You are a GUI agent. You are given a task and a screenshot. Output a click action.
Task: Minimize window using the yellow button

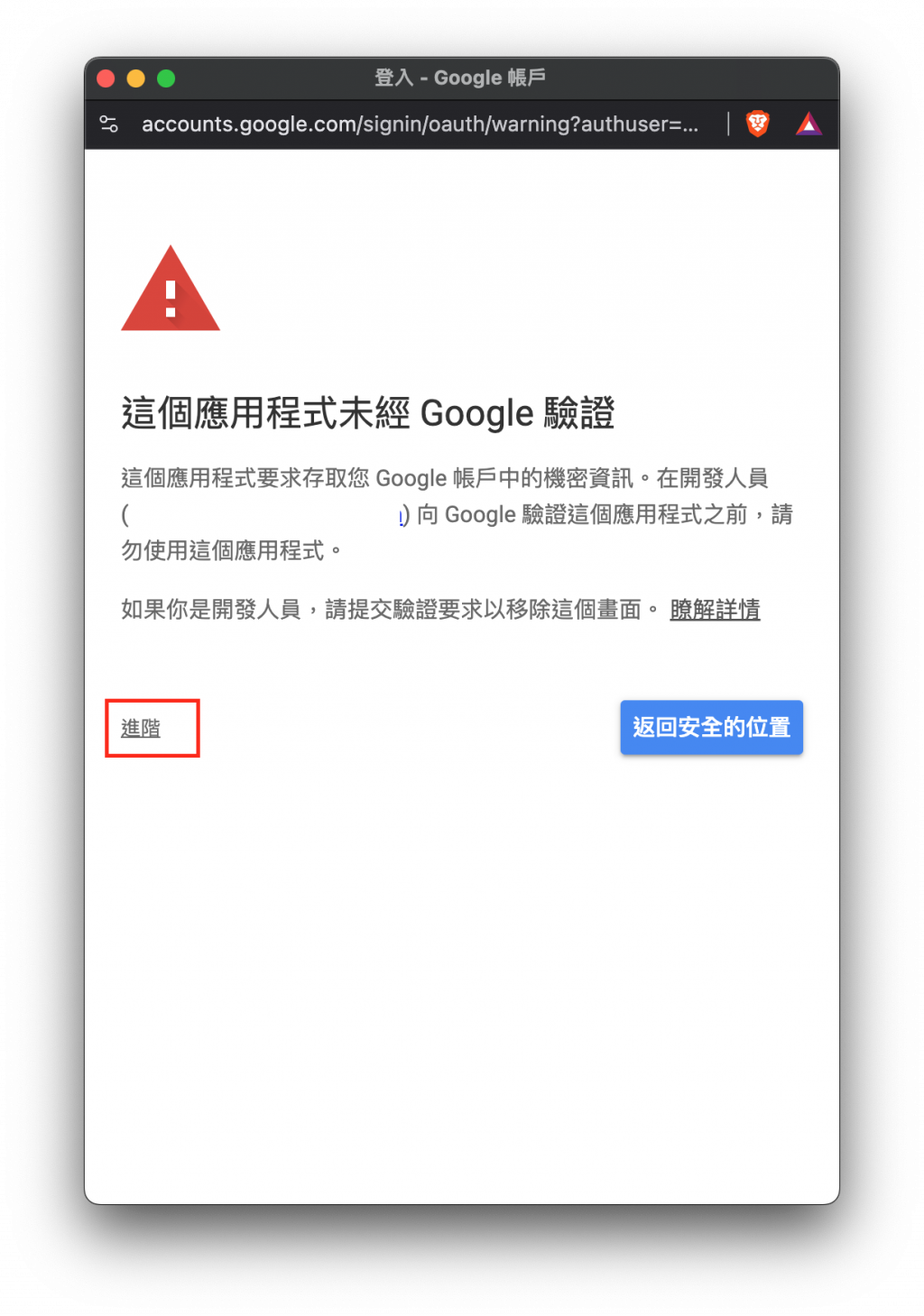[136, 78]
